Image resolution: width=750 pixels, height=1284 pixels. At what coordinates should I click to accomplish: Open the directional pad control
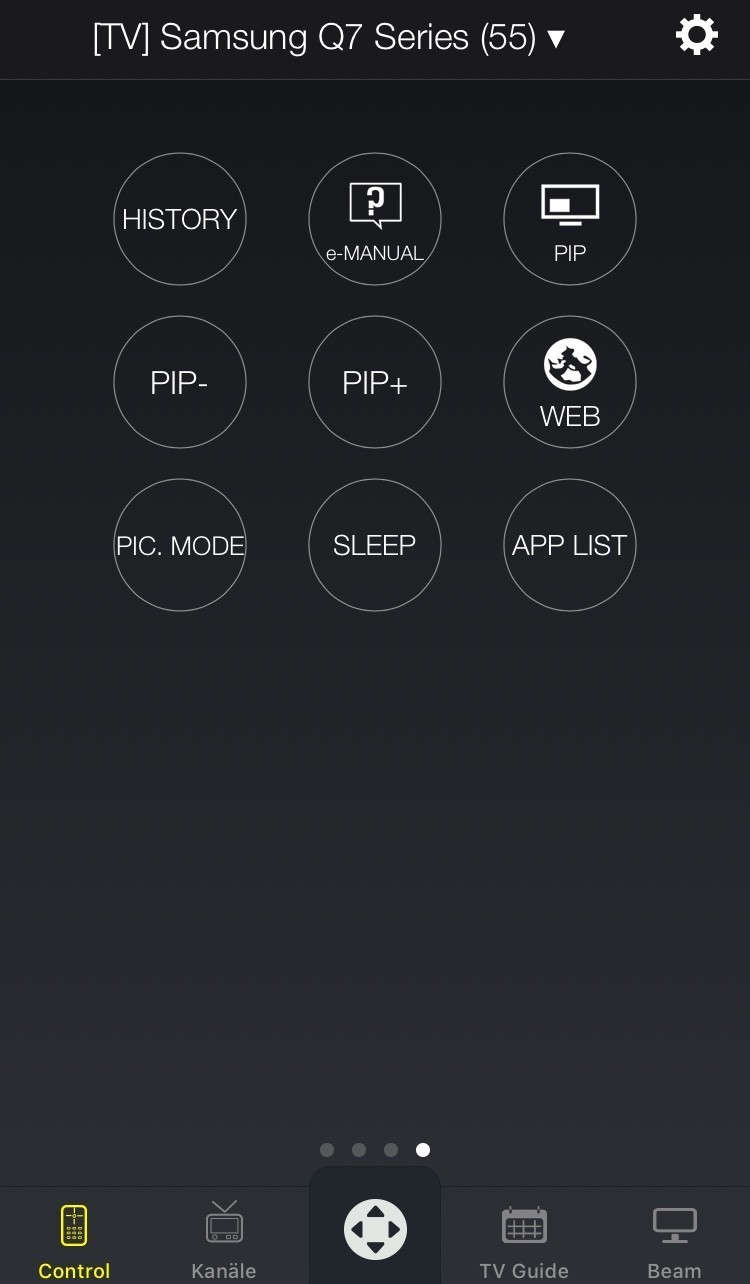pos(375,1229)
